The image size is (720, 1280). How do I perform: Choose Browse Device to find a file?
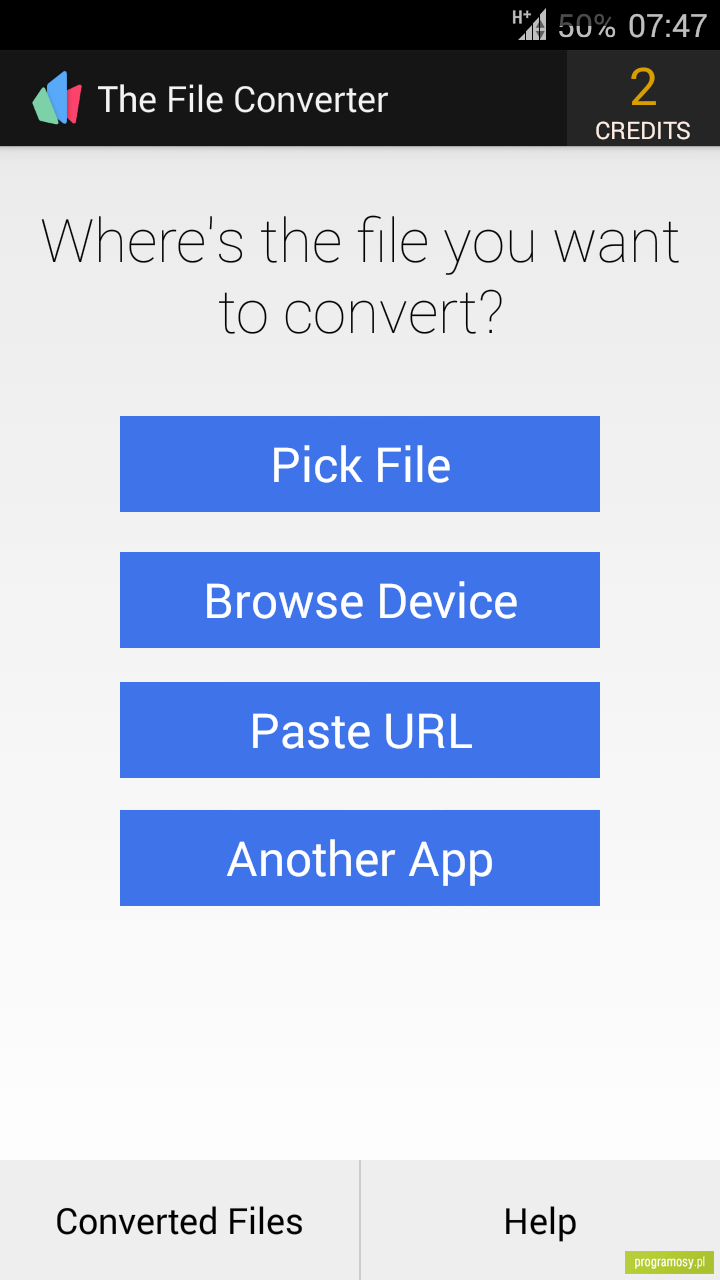[x=360, y=600]
